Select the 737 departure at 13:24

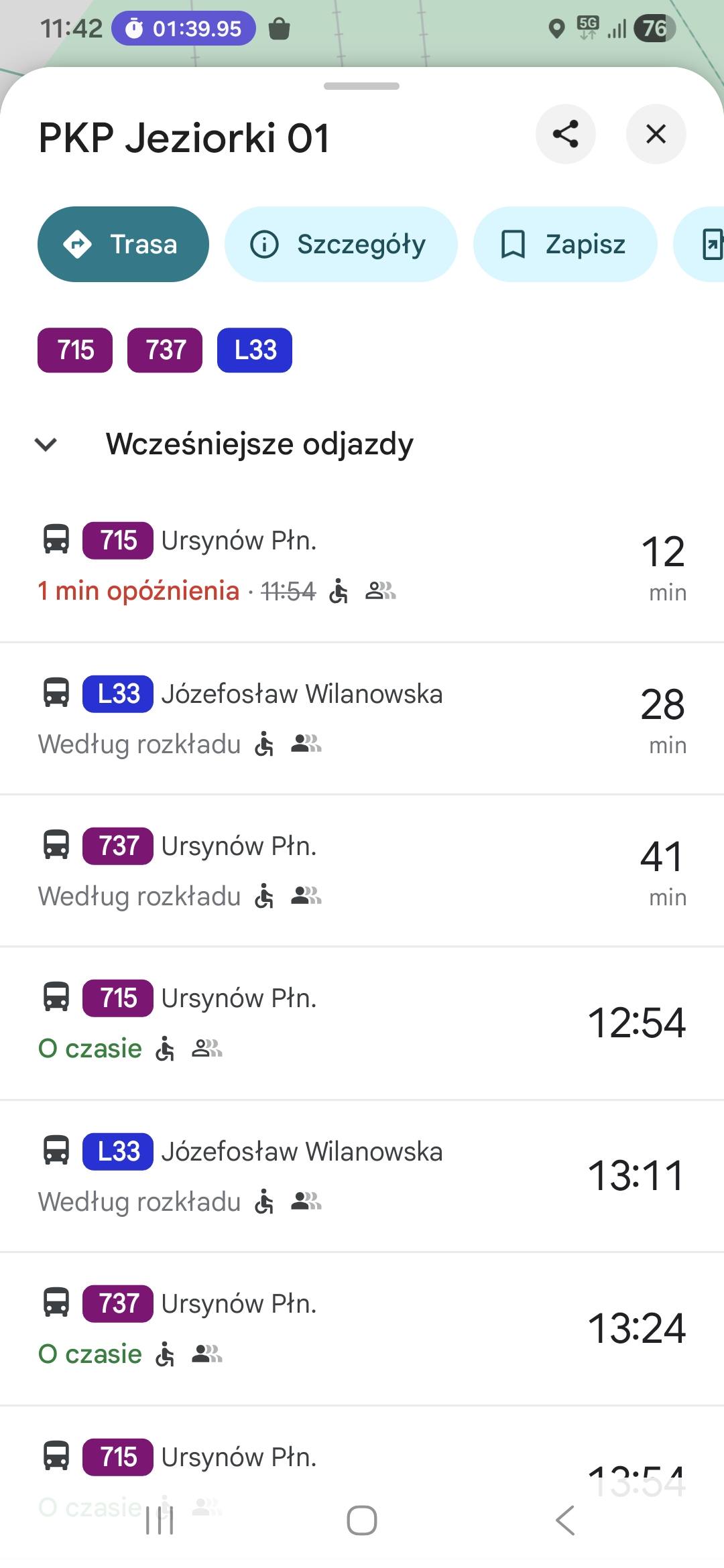click(362, 1328)
